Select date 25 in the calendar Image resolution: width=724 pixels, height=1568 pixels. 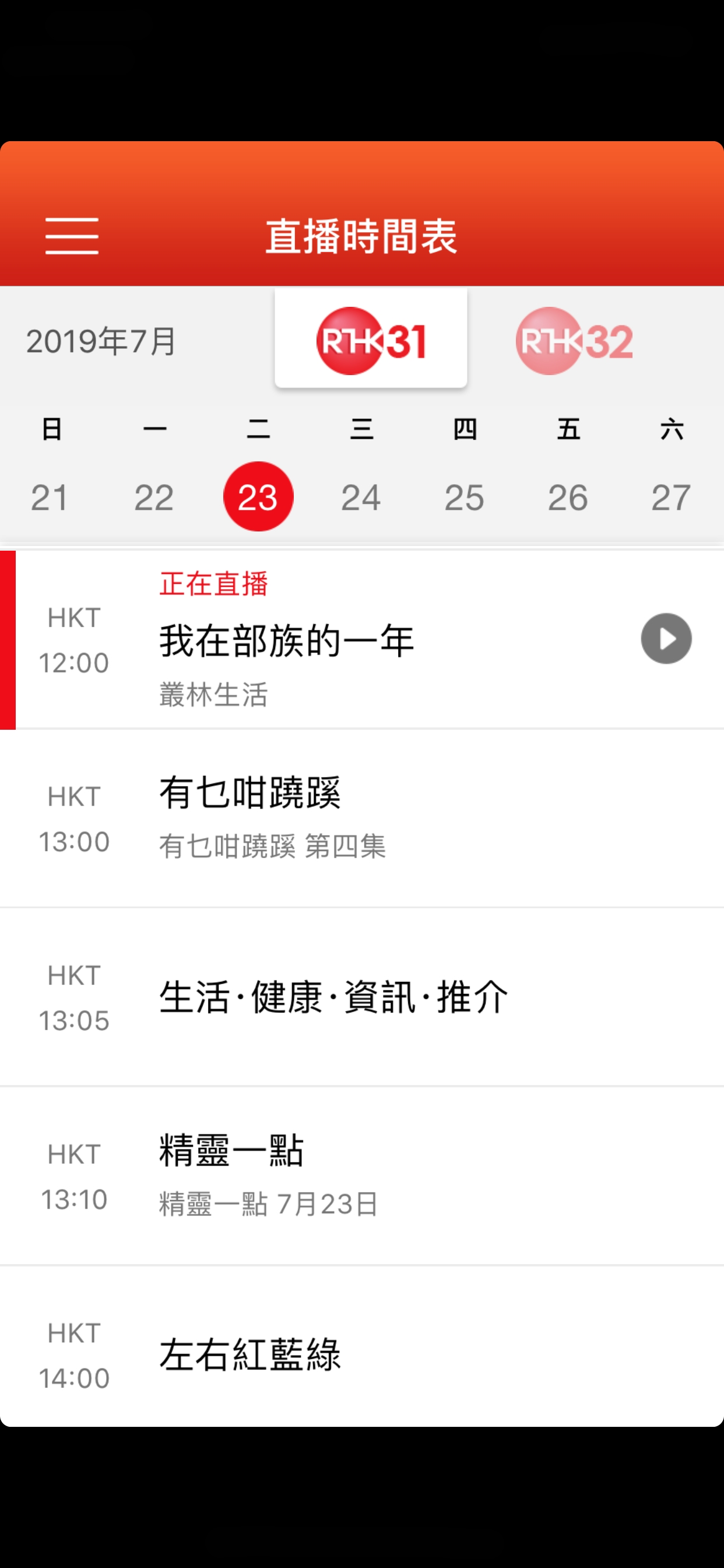(x=465, y=498)
